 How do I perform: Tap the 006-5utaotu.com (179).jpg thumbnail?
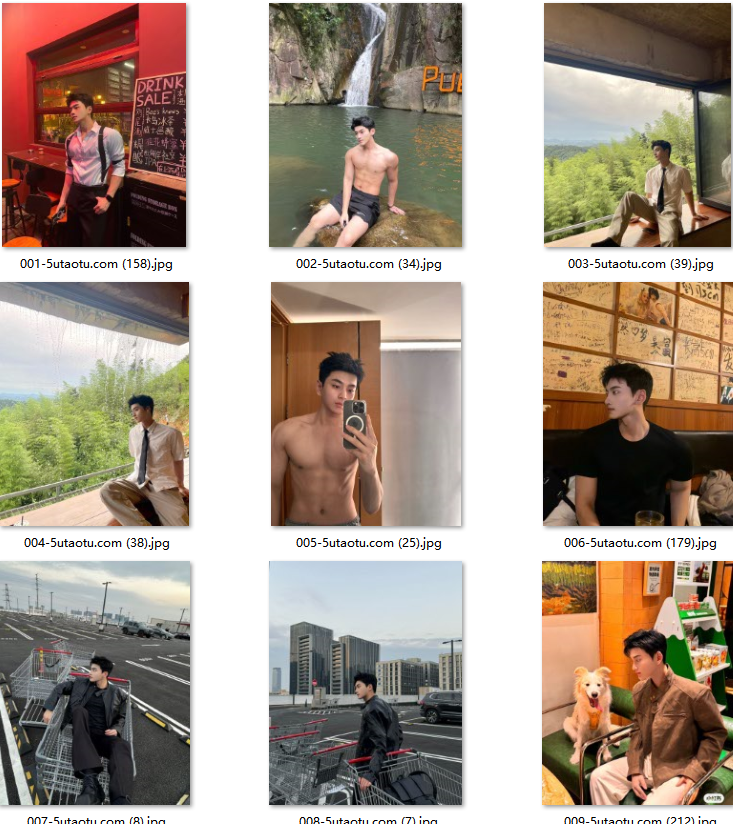(638, 404)
